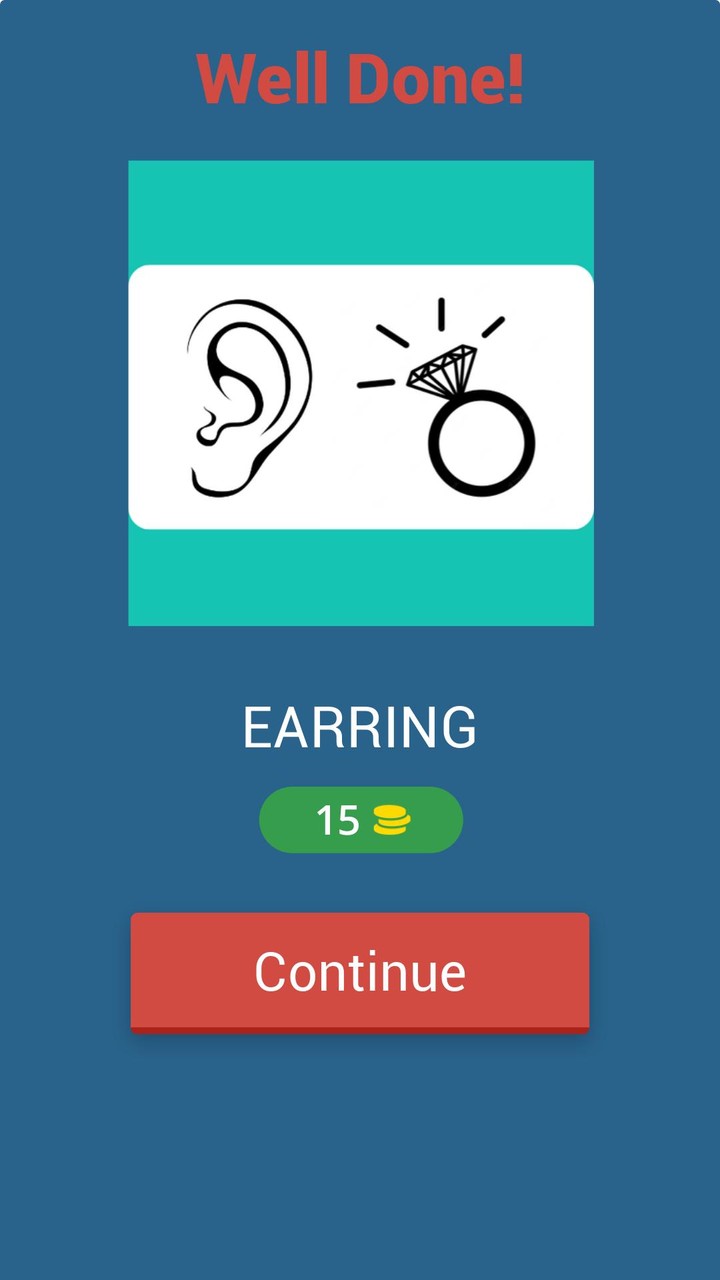The image size is (720, 1280).
Task: Select the gold coins next to 15
Action: click(x=394, y=819)
